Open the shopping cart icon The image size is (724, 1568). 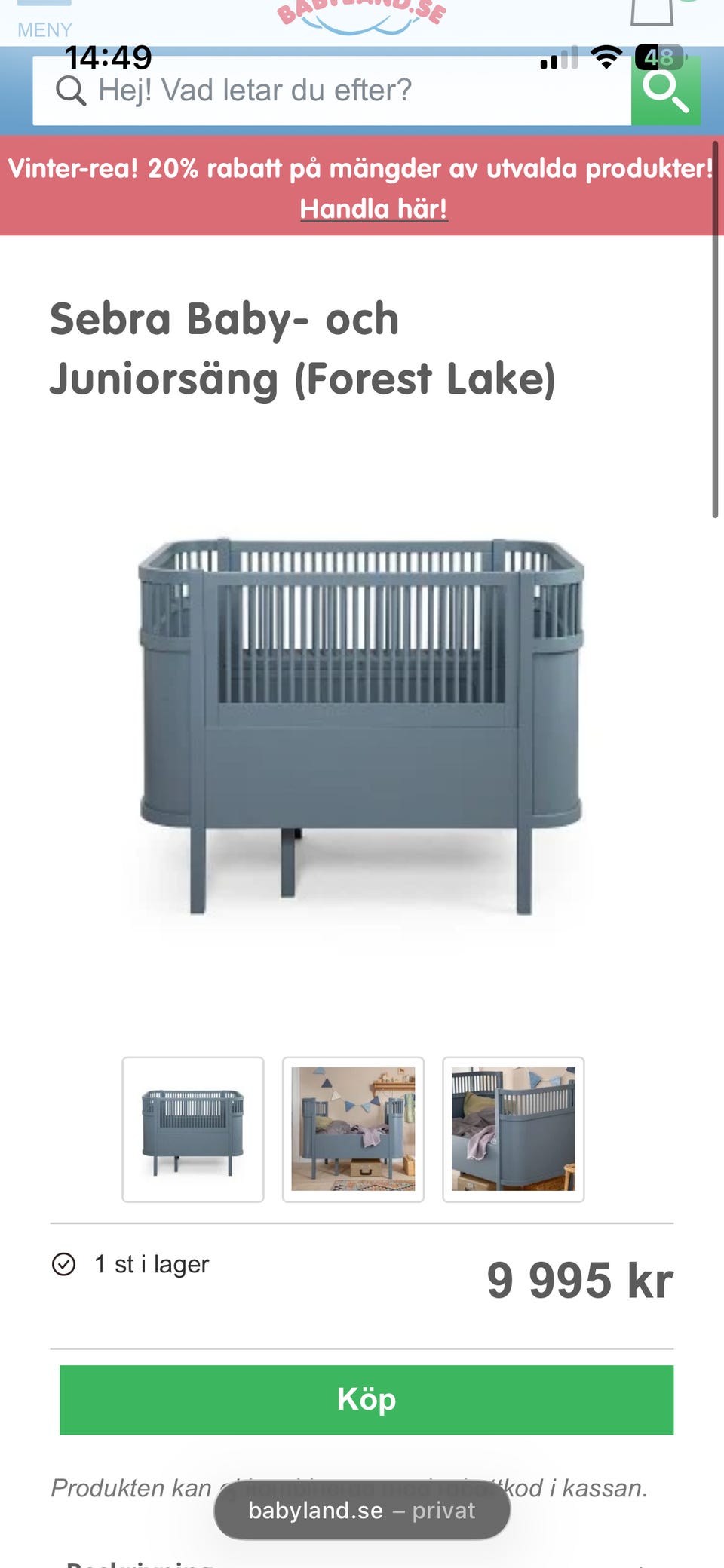[x=652, y=13]
